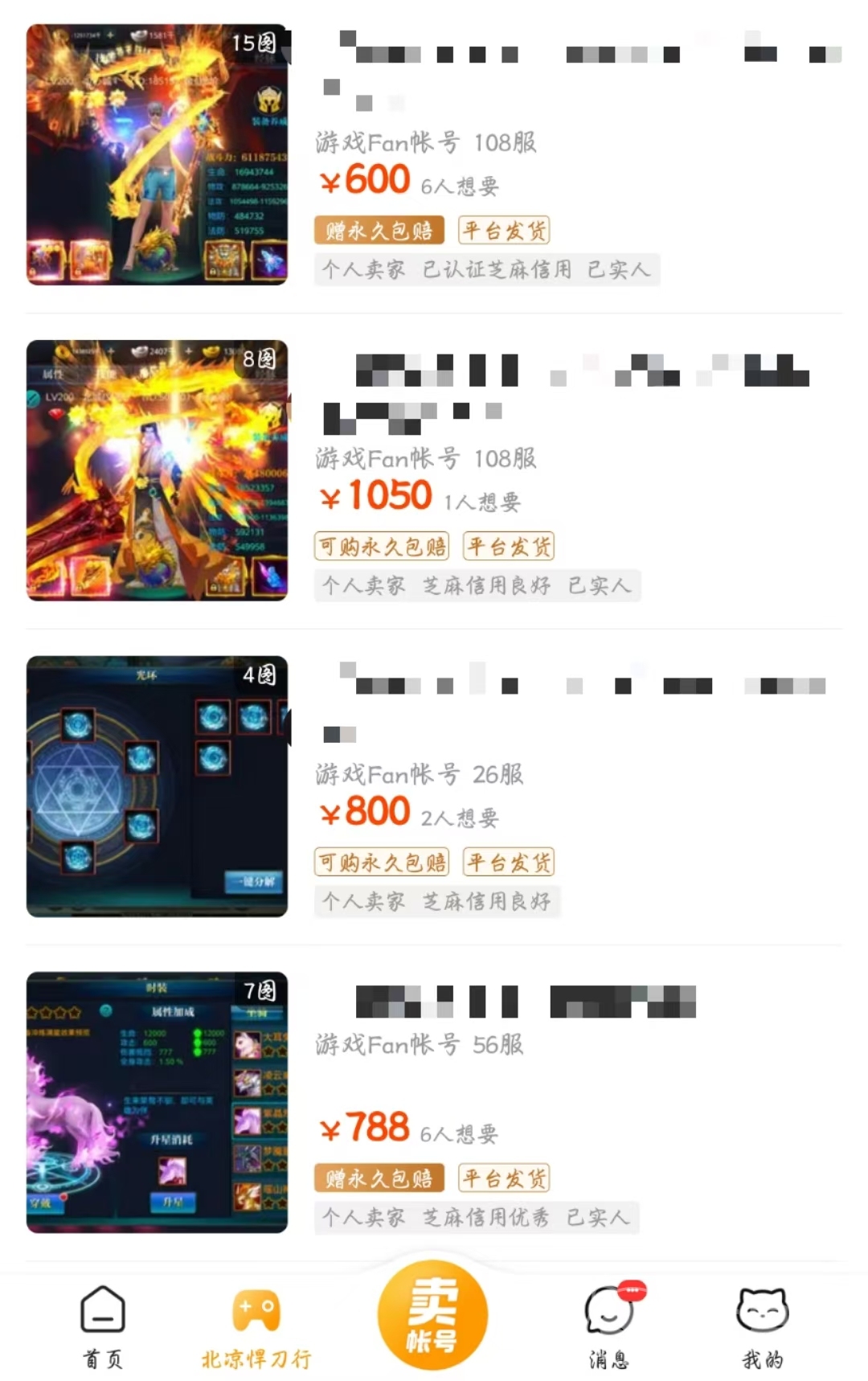Switch to the 我的 profile tab
Screen dimensions: 868x1381
coord(762,1326)
